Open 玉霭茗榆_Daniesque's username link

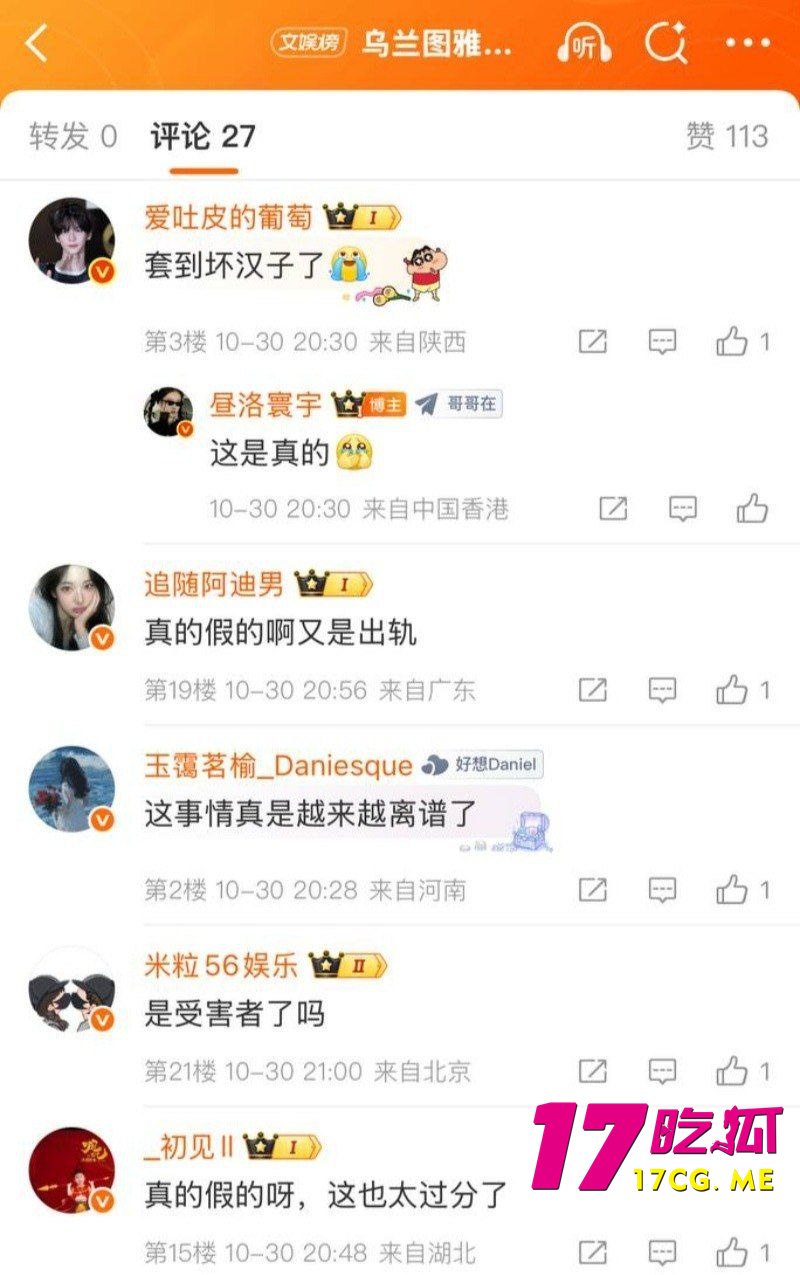(x=278, y=766)
